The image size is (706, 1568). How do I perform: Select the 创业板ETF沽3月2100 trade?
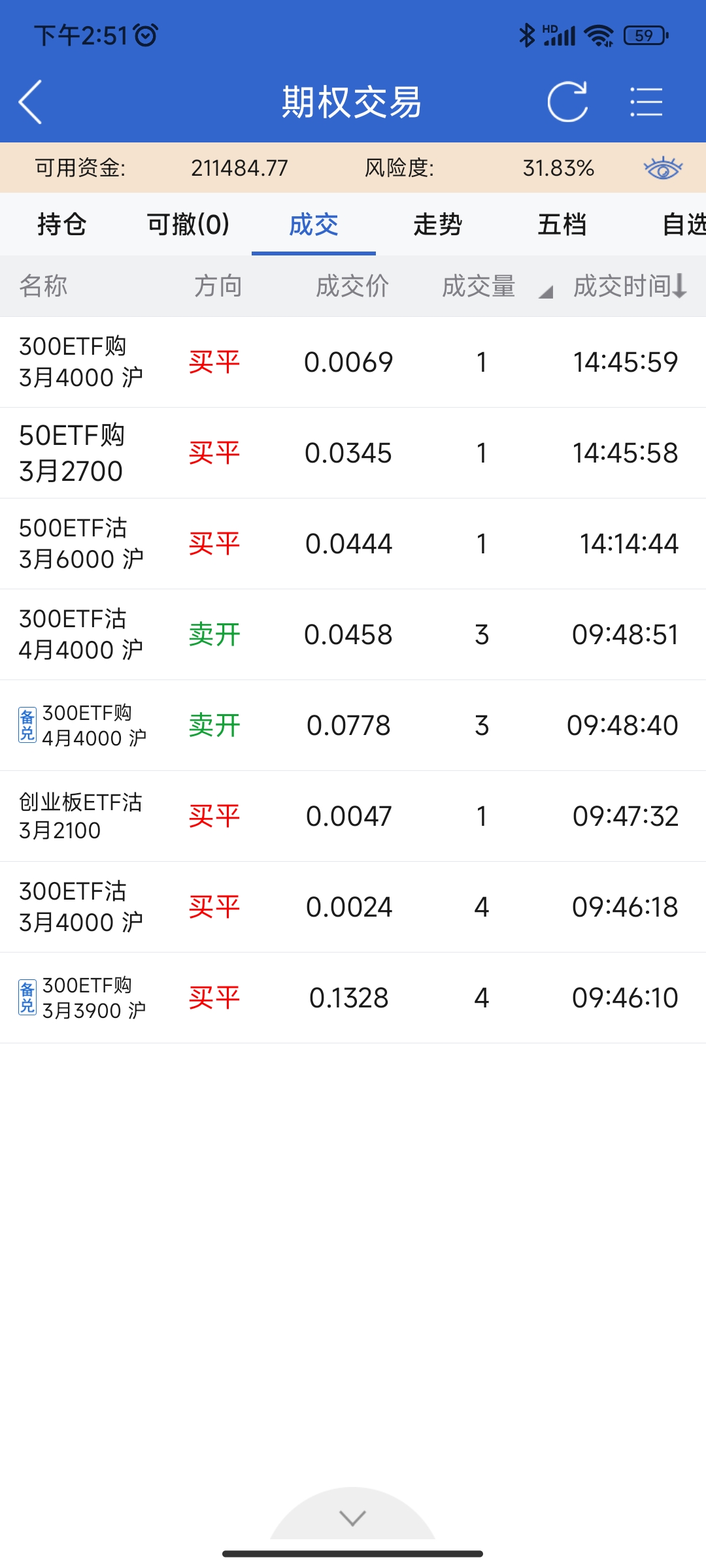[353, 816]
